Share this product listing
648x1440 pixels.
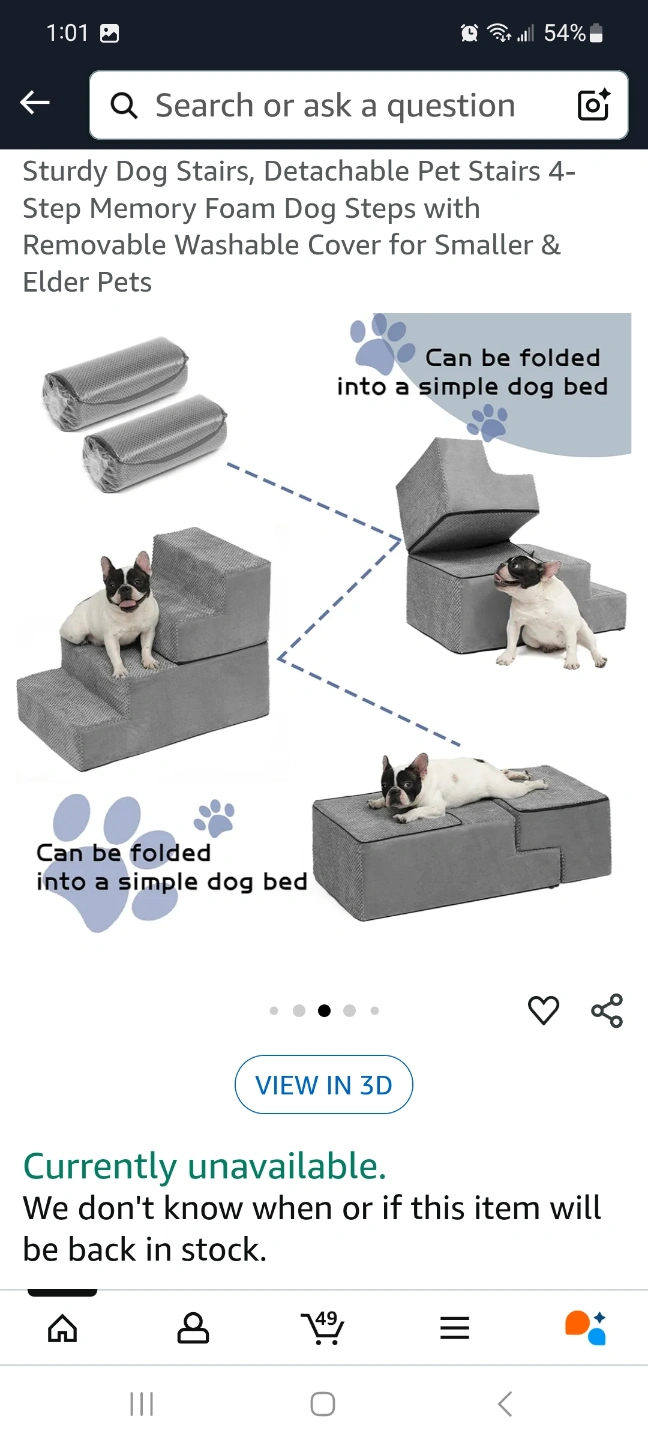point(607,1010)
